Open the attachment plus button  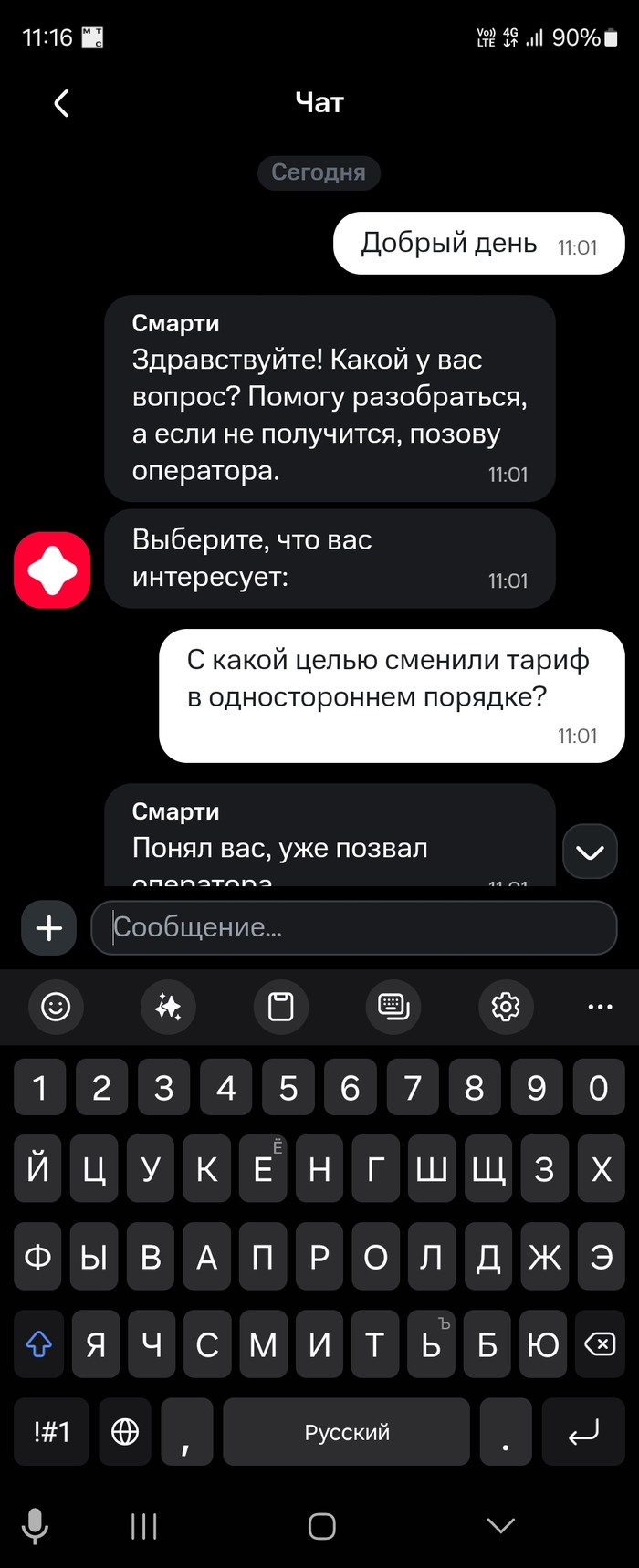pos(48,928)
